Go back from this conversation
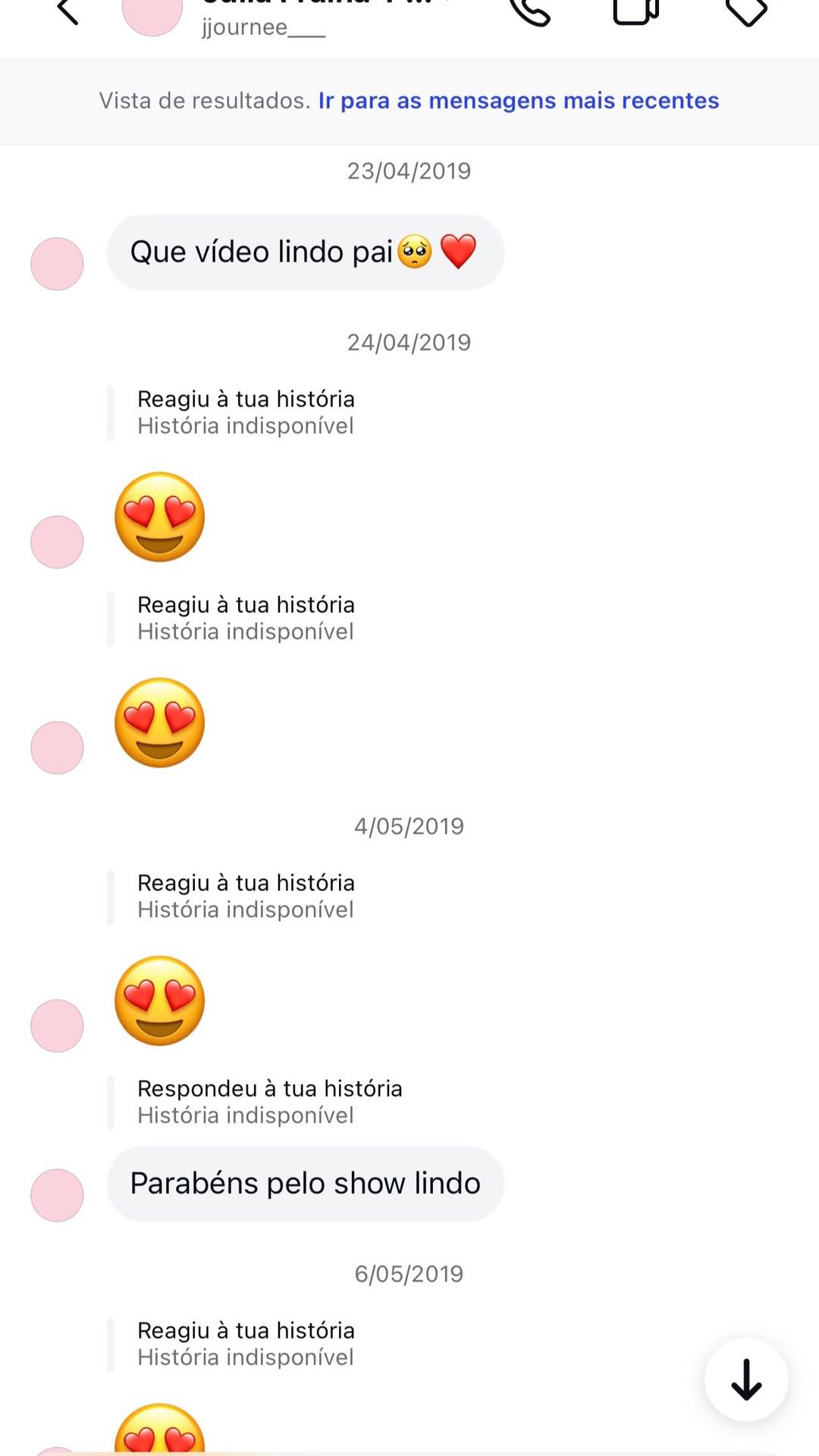The image size is (819, 1456). click(x=67, y=11)
